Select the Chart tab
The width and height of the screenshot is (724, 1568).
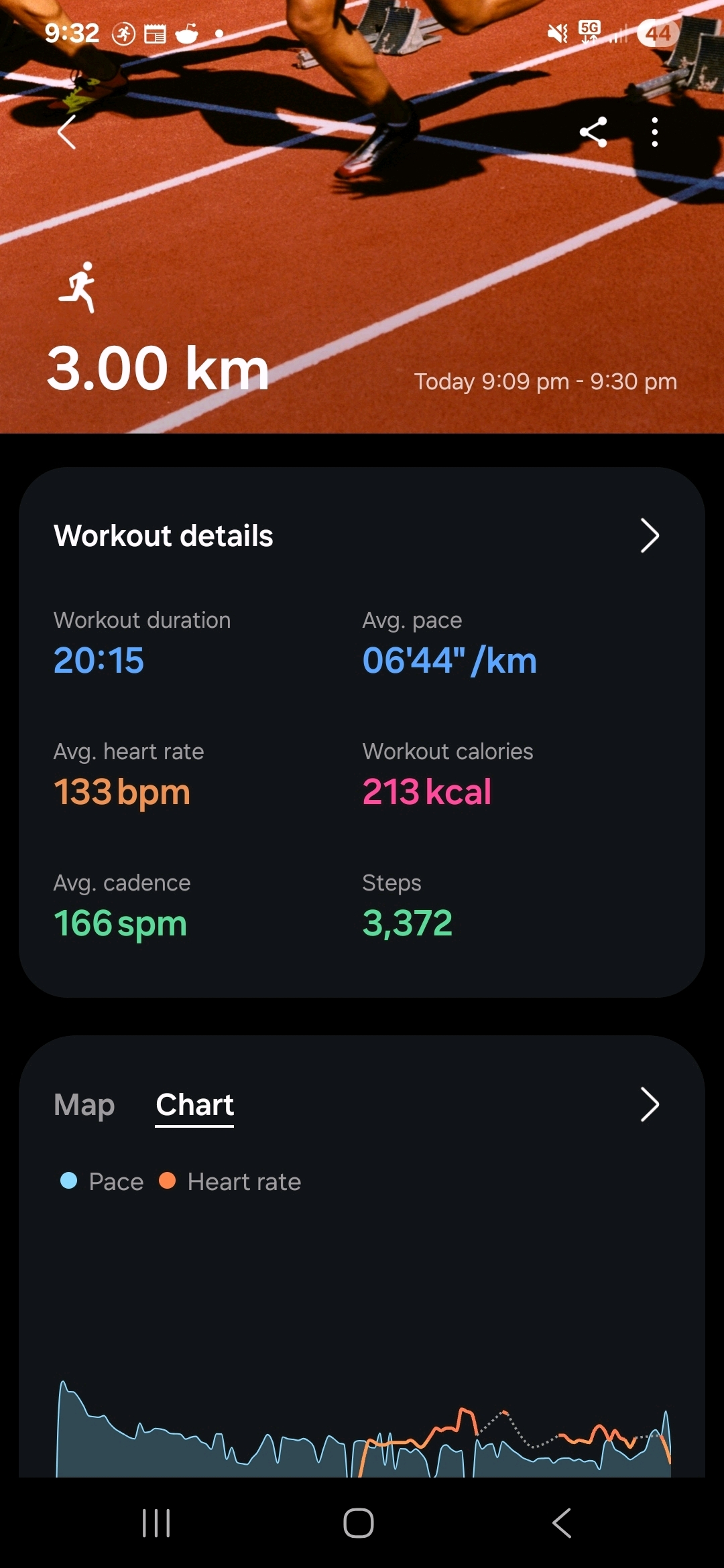tap(194, 1104)
